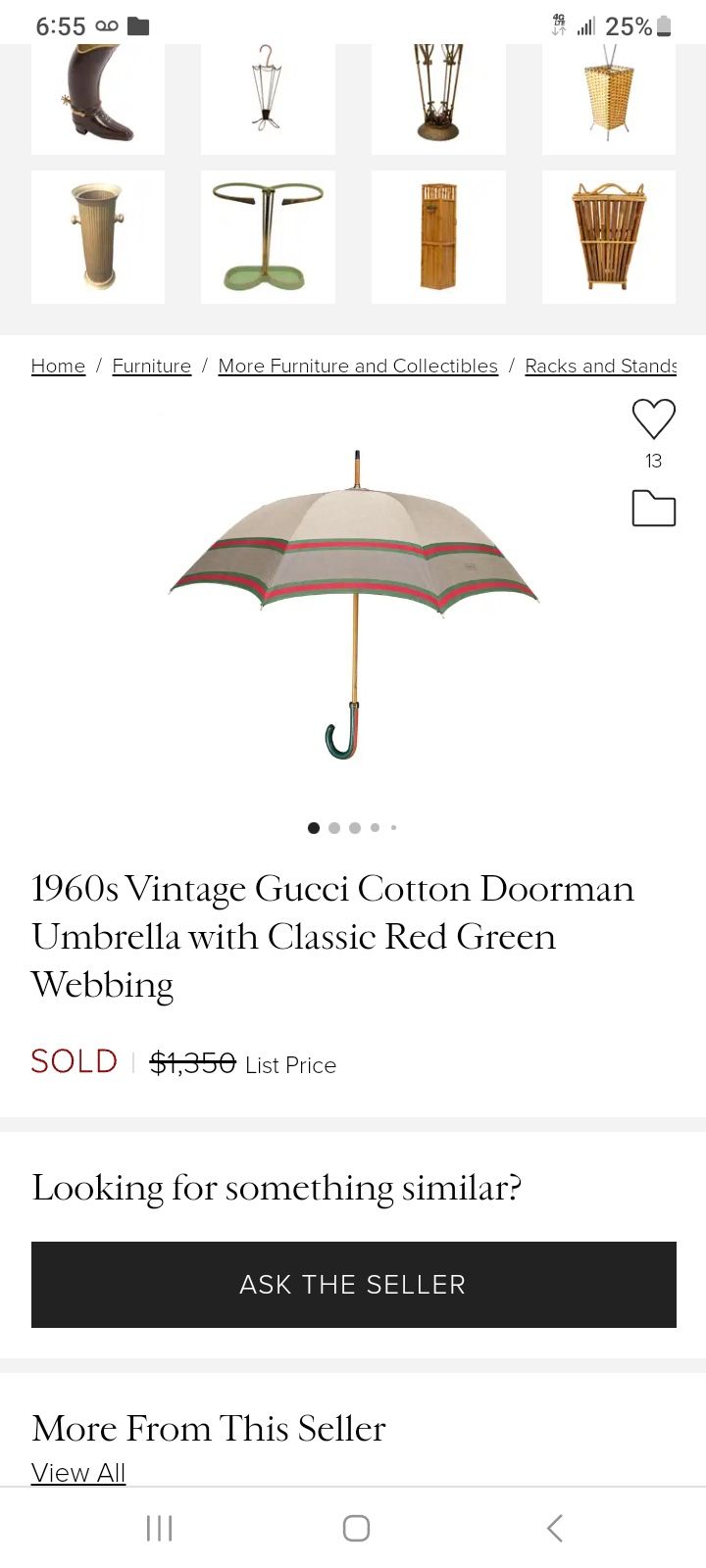Go to More Furniture and Collectibles
706x1568 pixels.
point(357,366)
